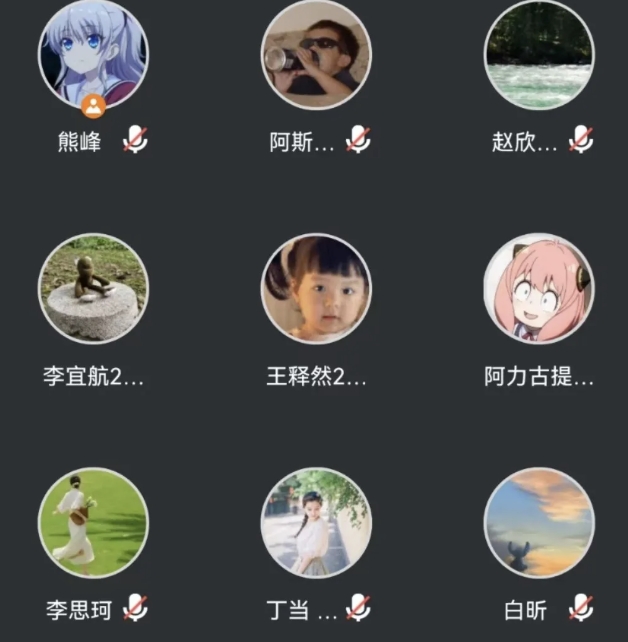Open participant 阿力古提… avatar
628x642 pixels.
(x=539, y=288)
